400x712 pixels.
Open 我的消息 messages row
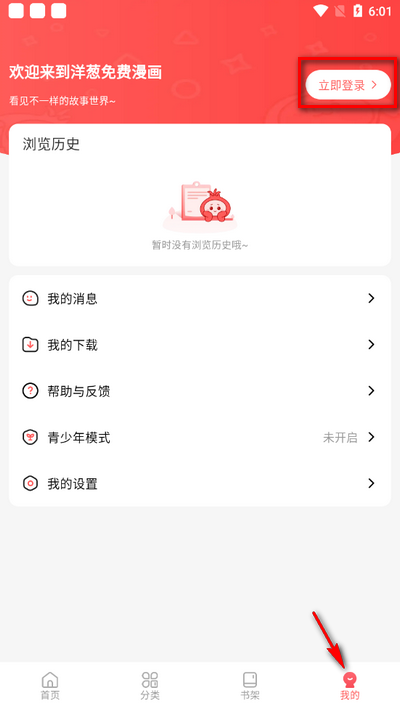click(x=200, y=298)
